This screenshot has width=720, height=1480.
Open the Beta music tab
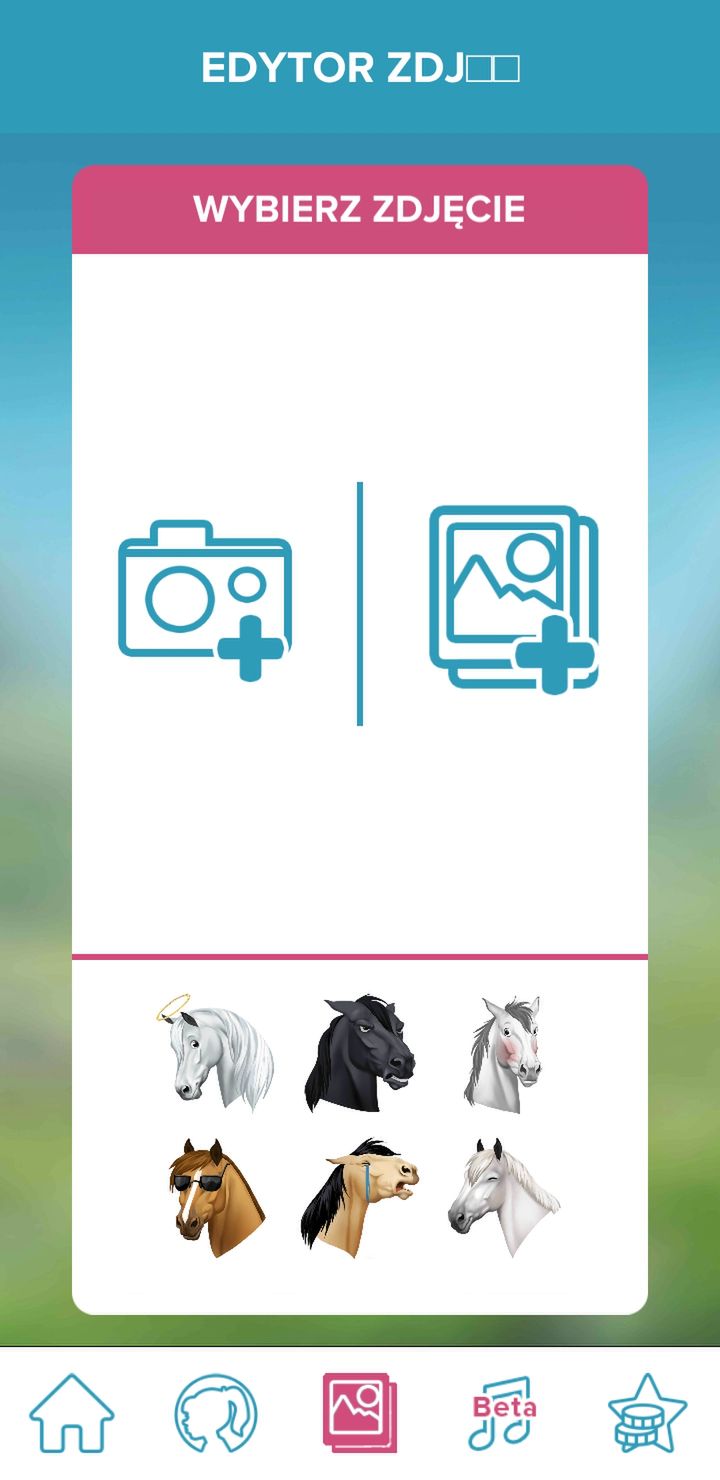click(x=503, y=1413)
